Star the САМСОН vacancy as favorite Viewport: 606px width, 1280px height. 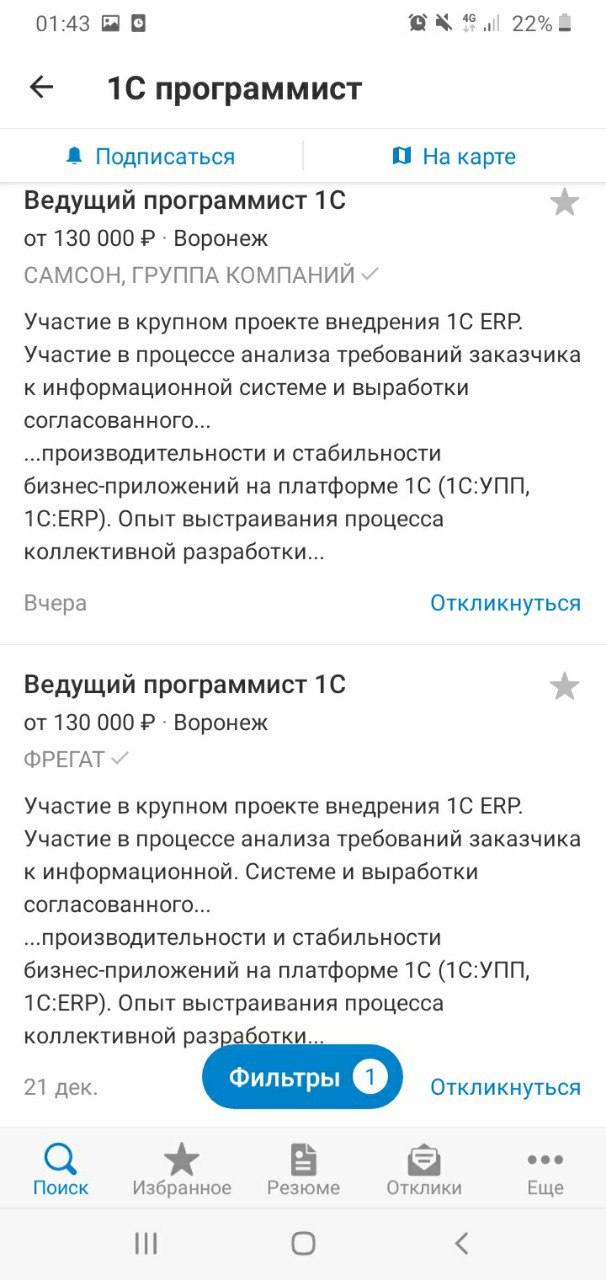pyautogui.click(x=565, y=203)
